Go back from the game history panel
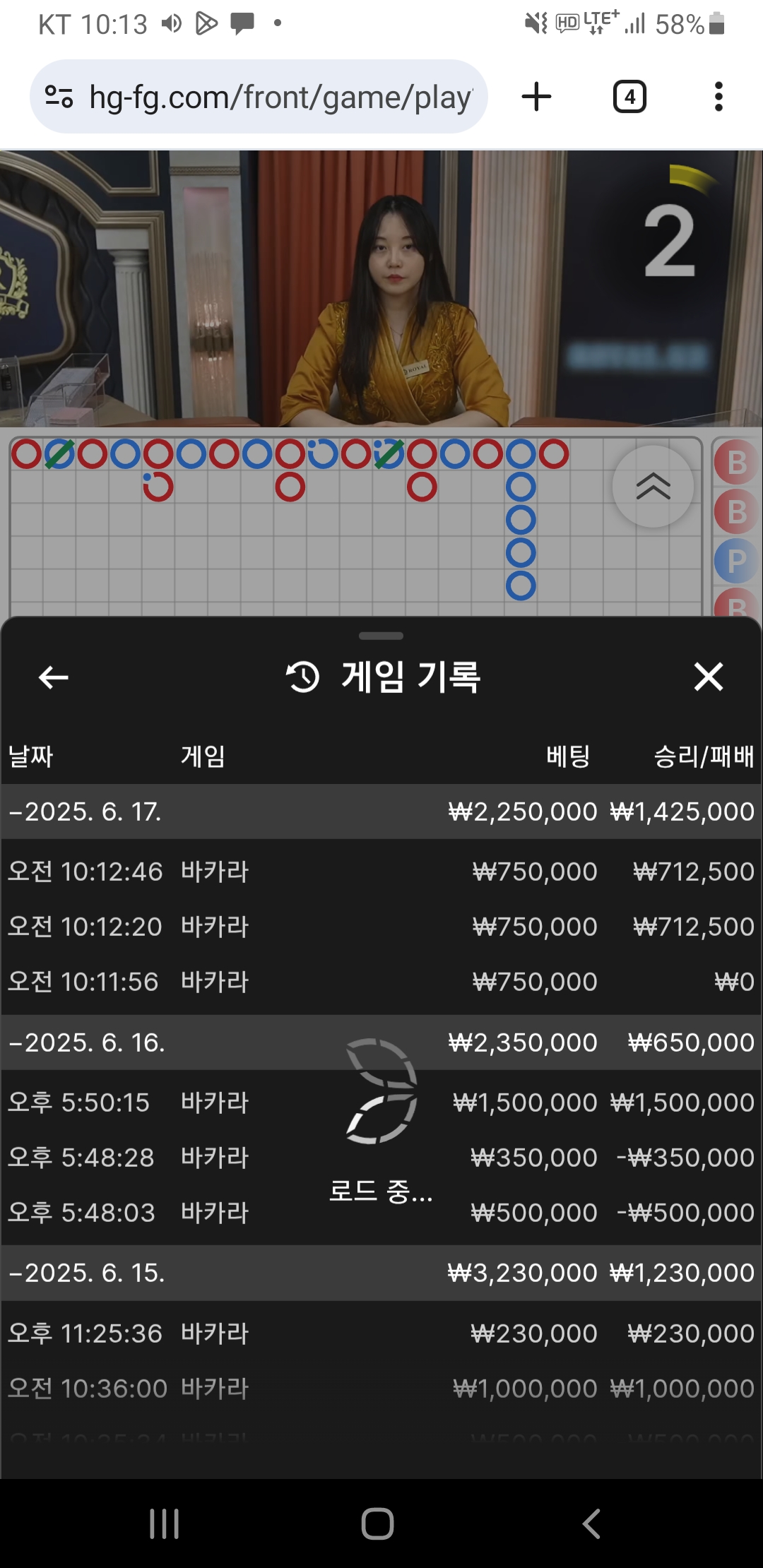763x1568 pixels. (54, 677)
